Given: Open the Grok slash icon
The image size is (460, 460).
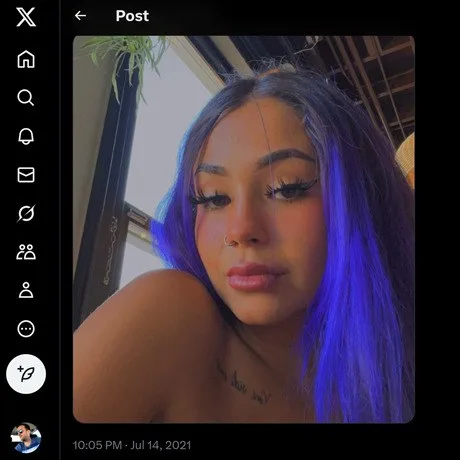Looking at the screenshot, I should point(26,213).
